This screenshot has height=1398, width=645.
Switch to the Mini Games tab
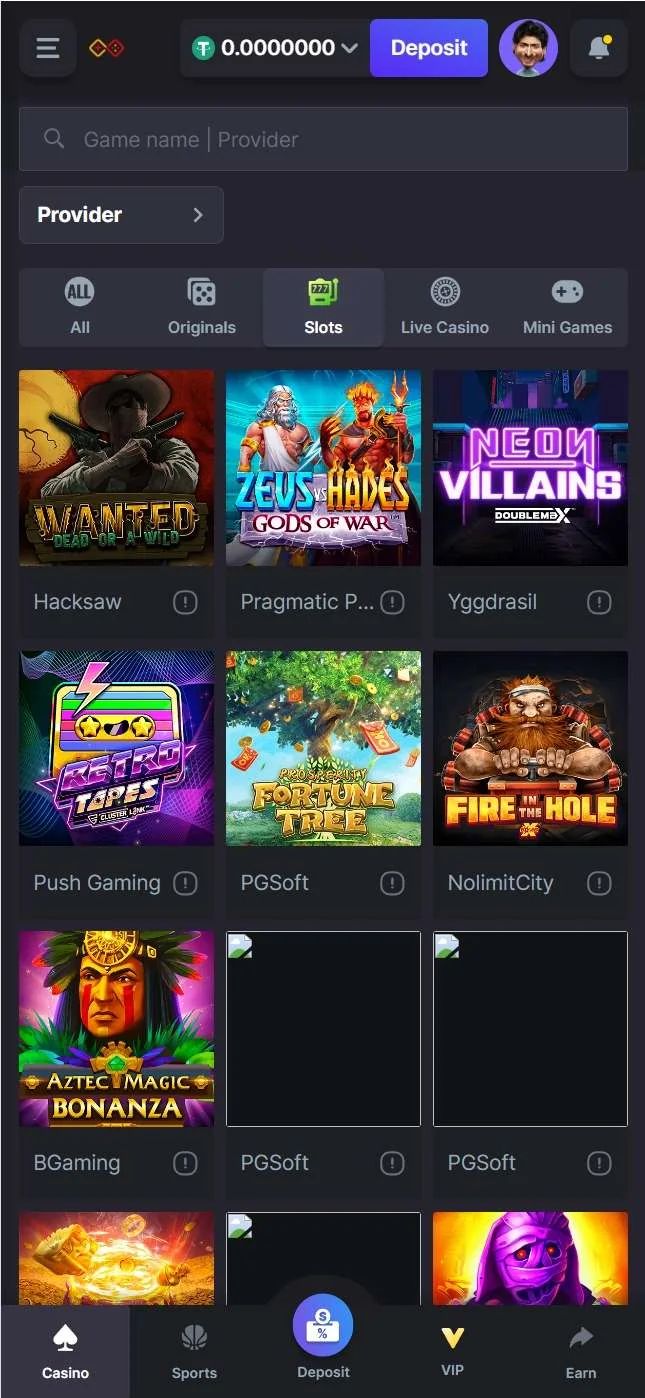(x=567, y=307)
